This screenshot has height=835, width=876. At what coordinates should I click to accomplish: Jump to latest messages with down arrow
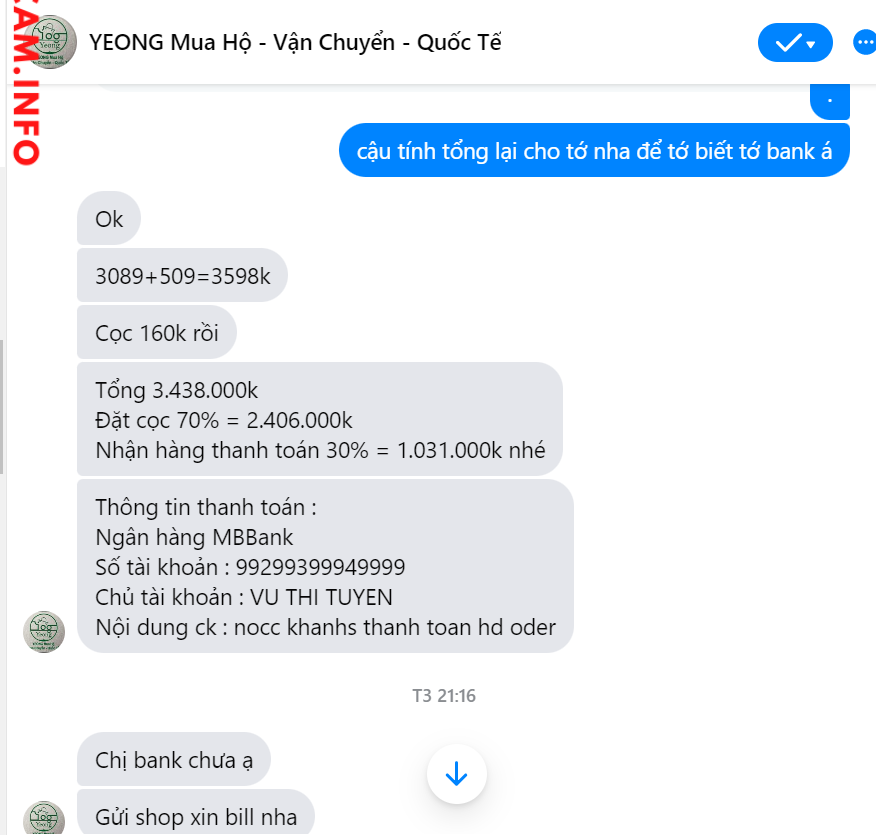(x=456, y=773)
